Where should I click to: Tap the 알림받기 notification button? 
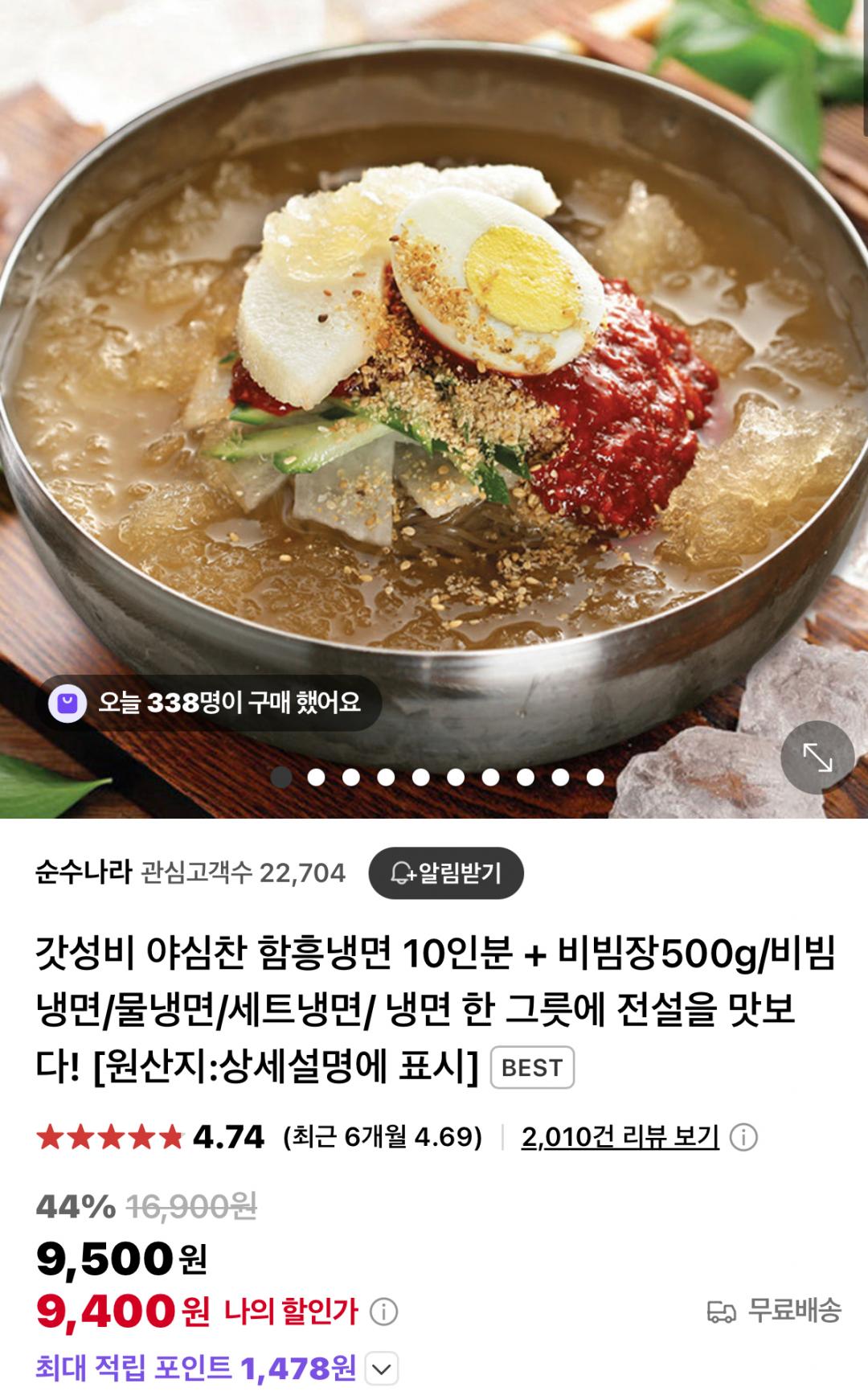pos(446,872)
